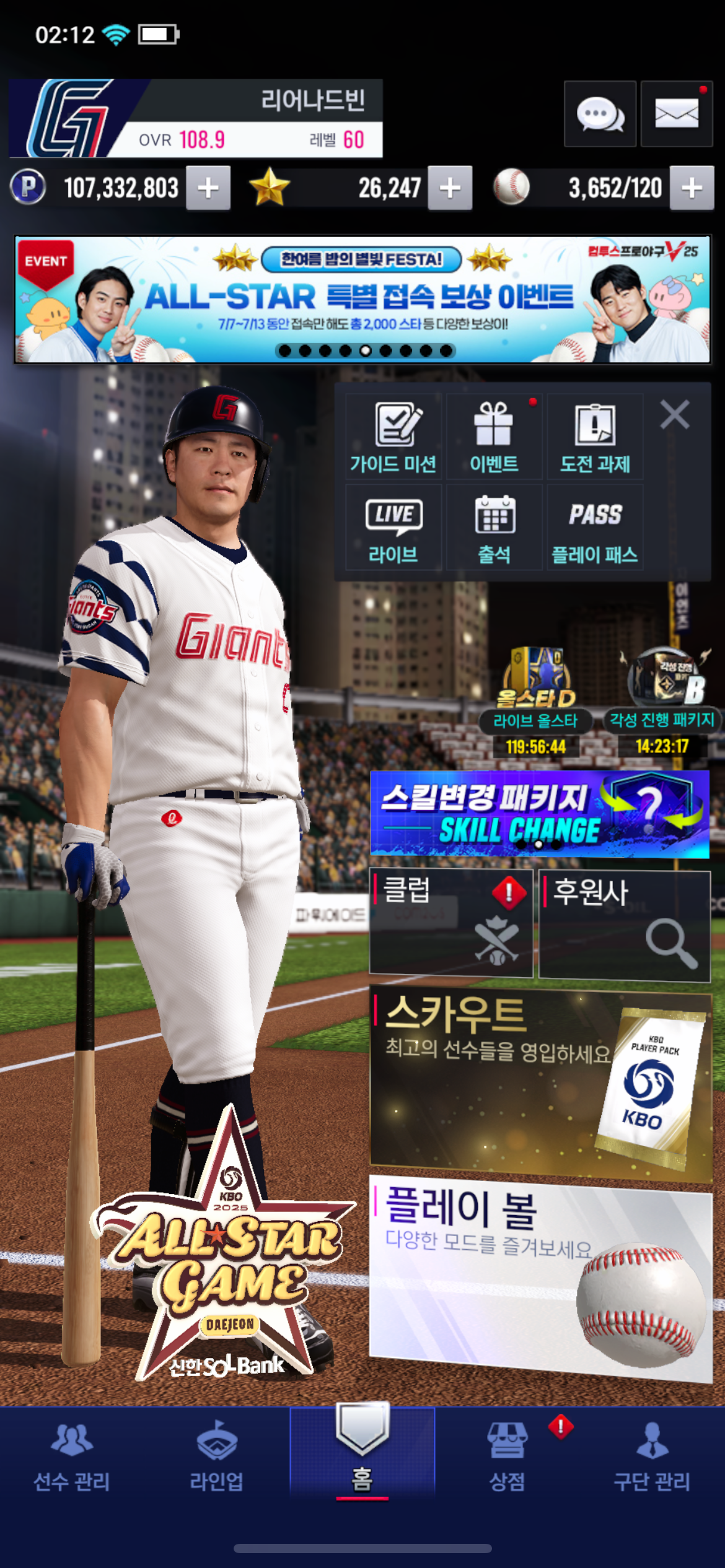Image resolution: width=725 pixels, height=1568 pixels.
Task: Close the quick menu panel
Action: [x=675, y=414]
